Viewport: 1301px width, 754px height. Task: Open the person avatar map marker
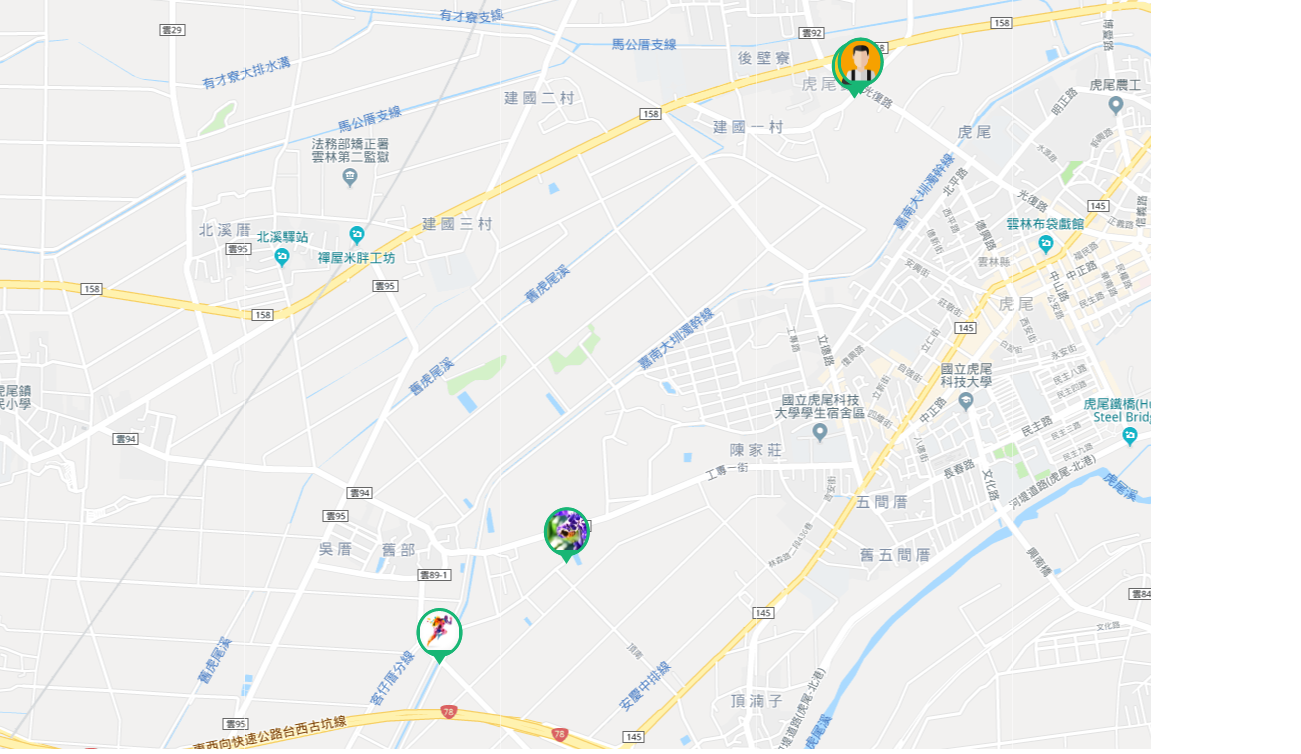[x=859, y=63]
